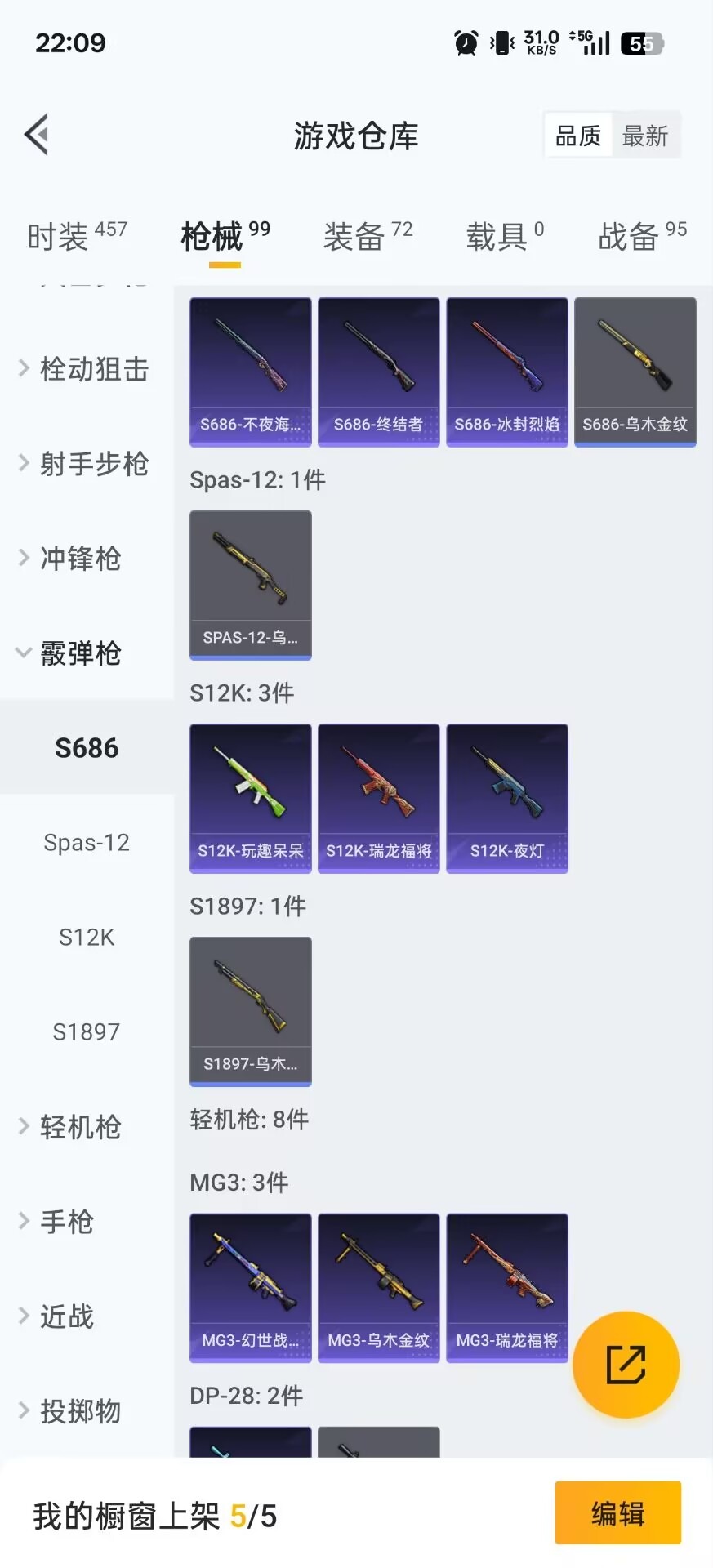Switch sorting to 最新
This screenshot has height=1568, width=713.
[646, 136]
